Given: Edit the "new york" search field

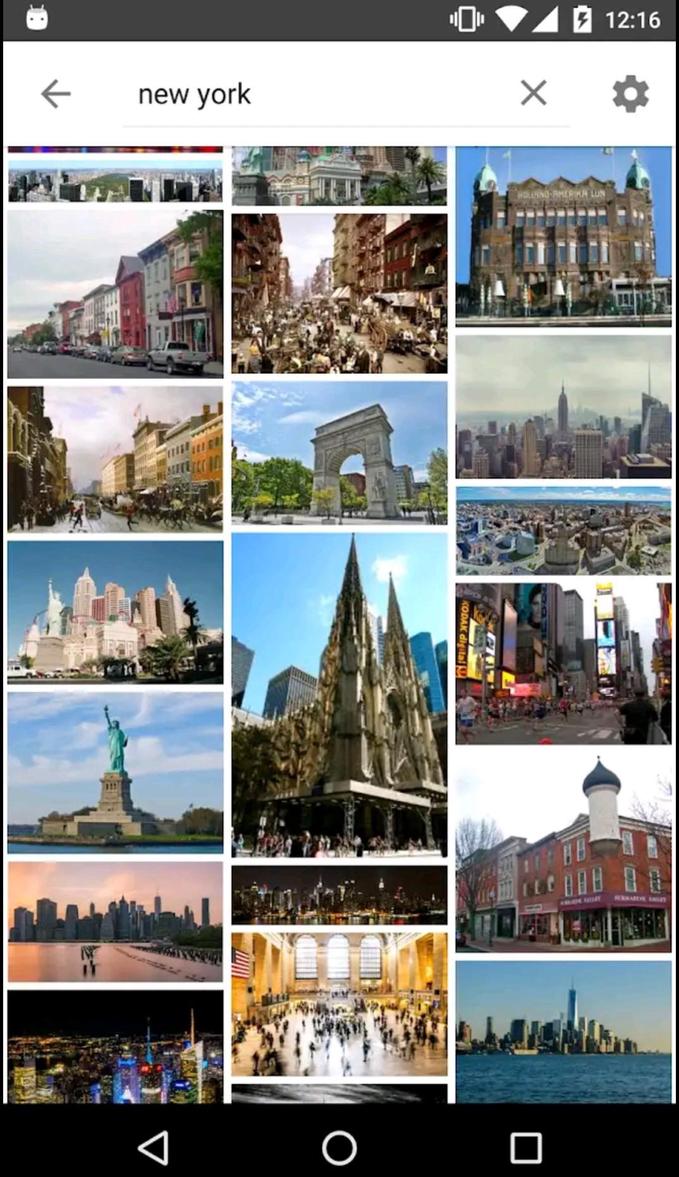Looking at the screenshot, I should pos(320,94).
